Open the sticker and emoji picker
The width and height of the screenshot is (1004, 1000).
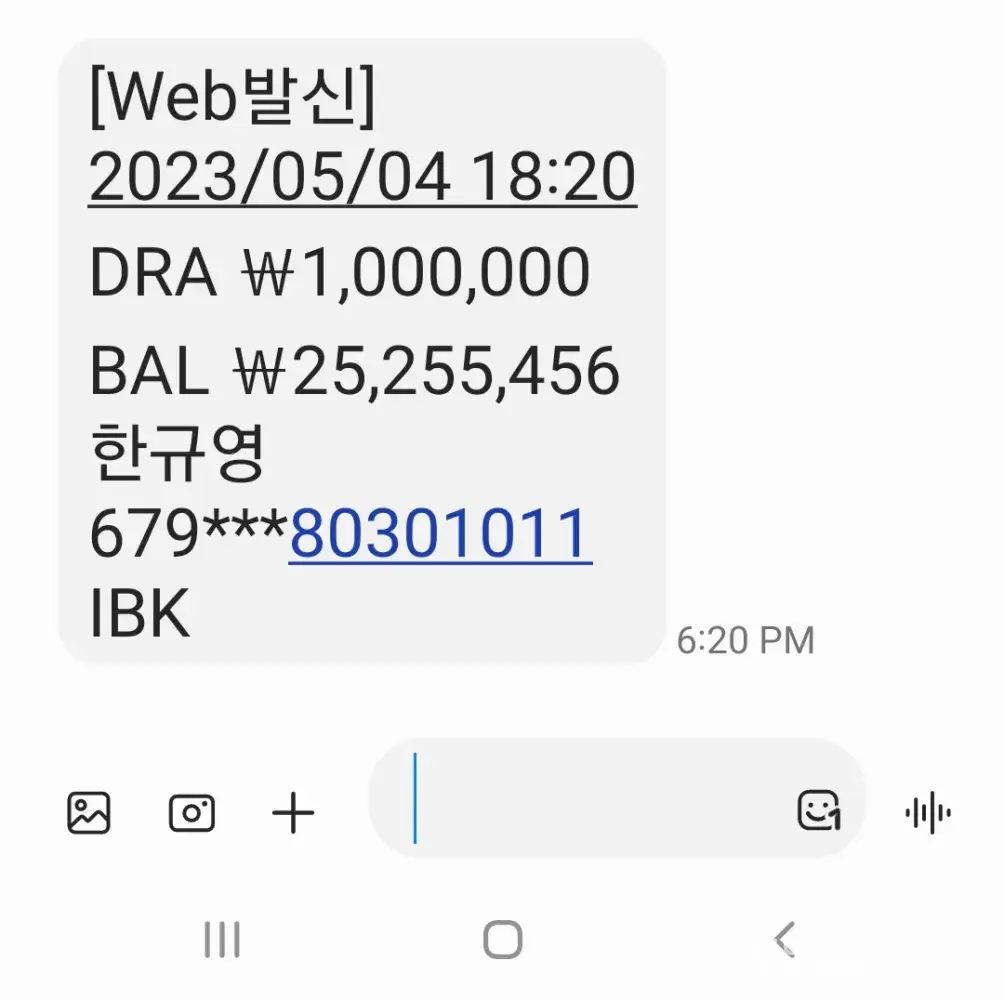pyautogui.click(x=818, y=810)
